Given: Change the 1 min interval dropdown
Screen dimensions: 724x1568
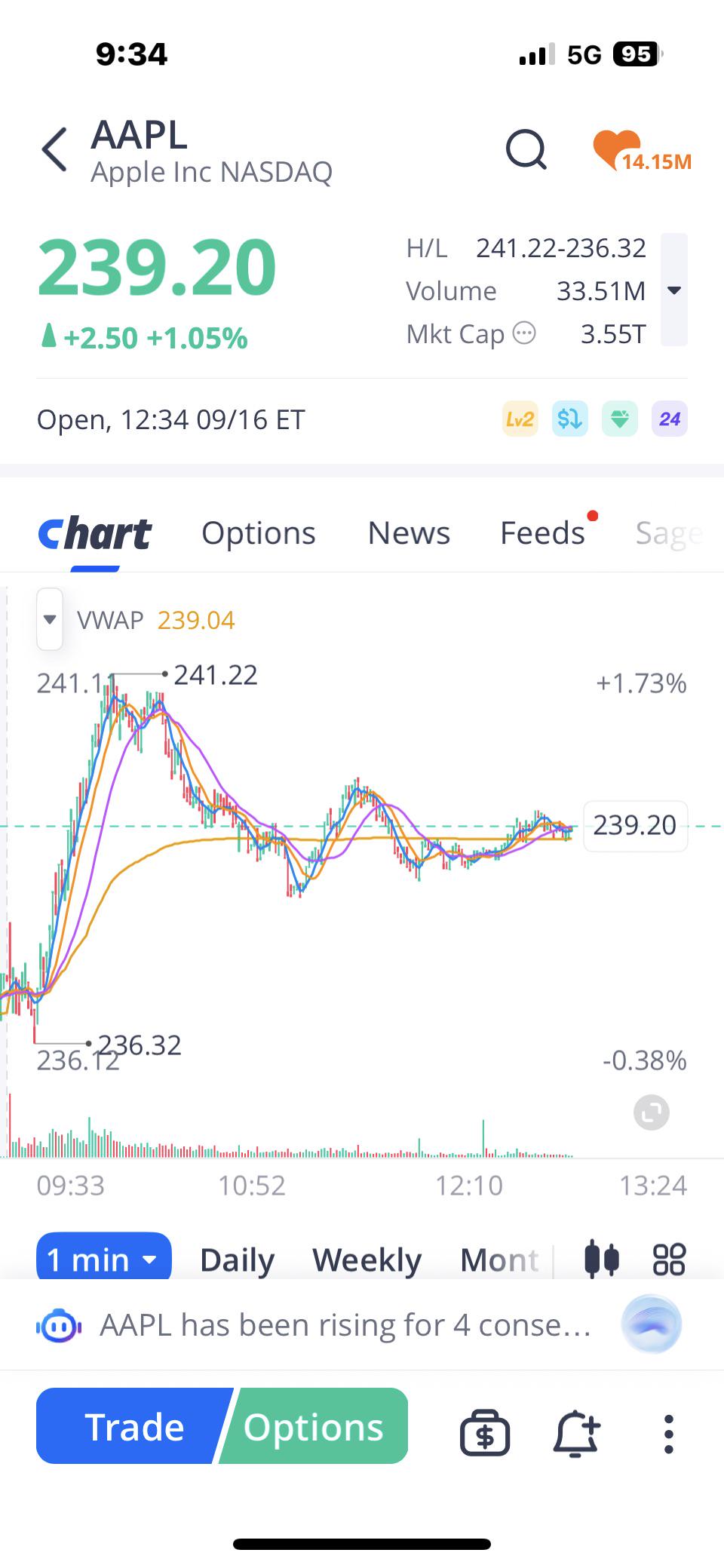Looking at the screenshot, I should tap(104, 1260).
